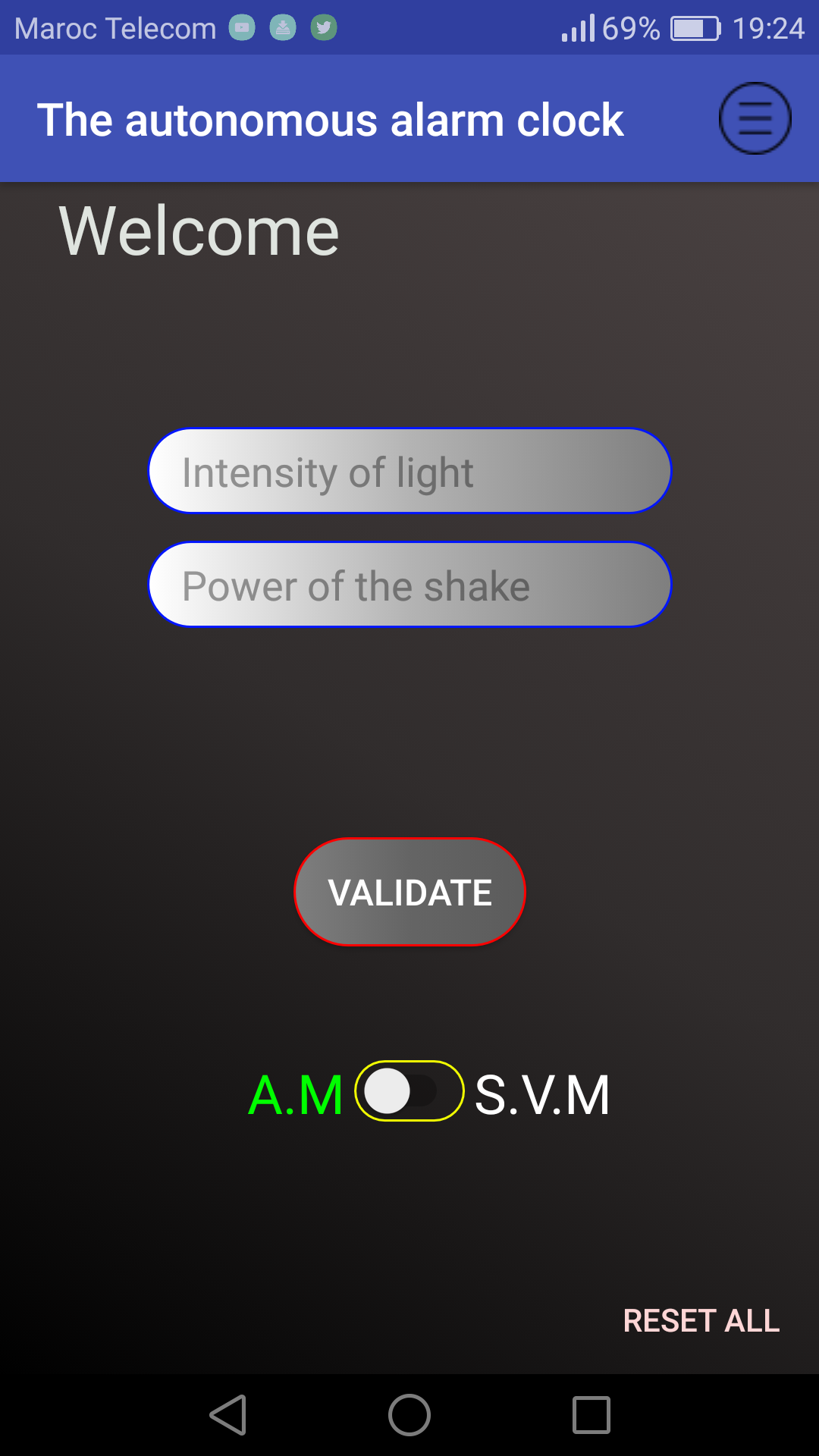Click the Intensity of light field
Screen dimensions: 819x1456
coord(409,471)
